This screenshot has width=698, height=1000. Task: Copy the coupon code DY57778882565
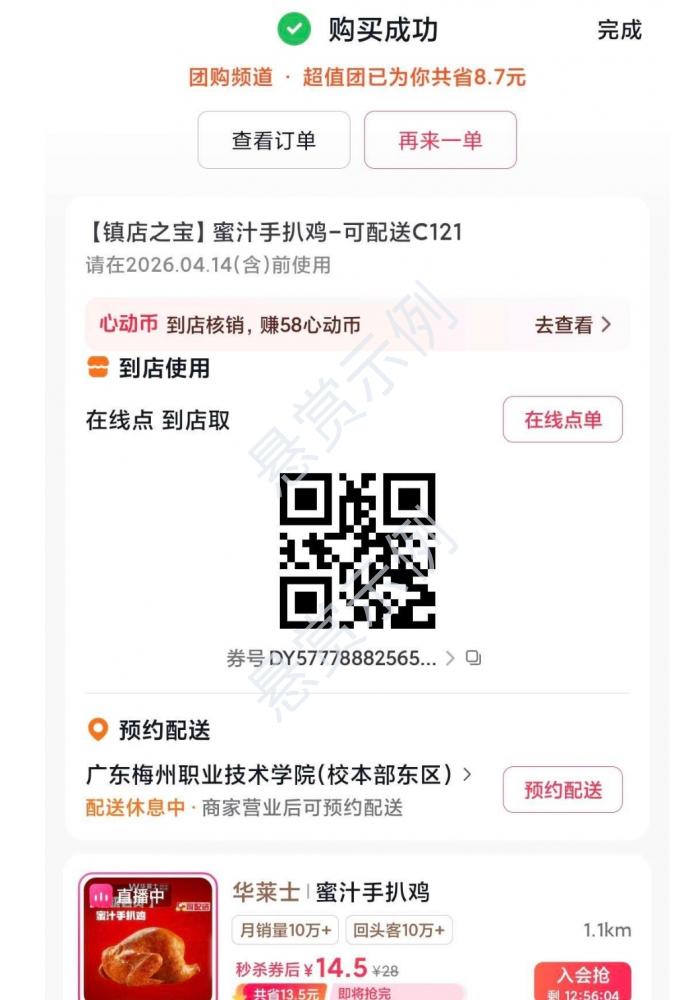474,658
